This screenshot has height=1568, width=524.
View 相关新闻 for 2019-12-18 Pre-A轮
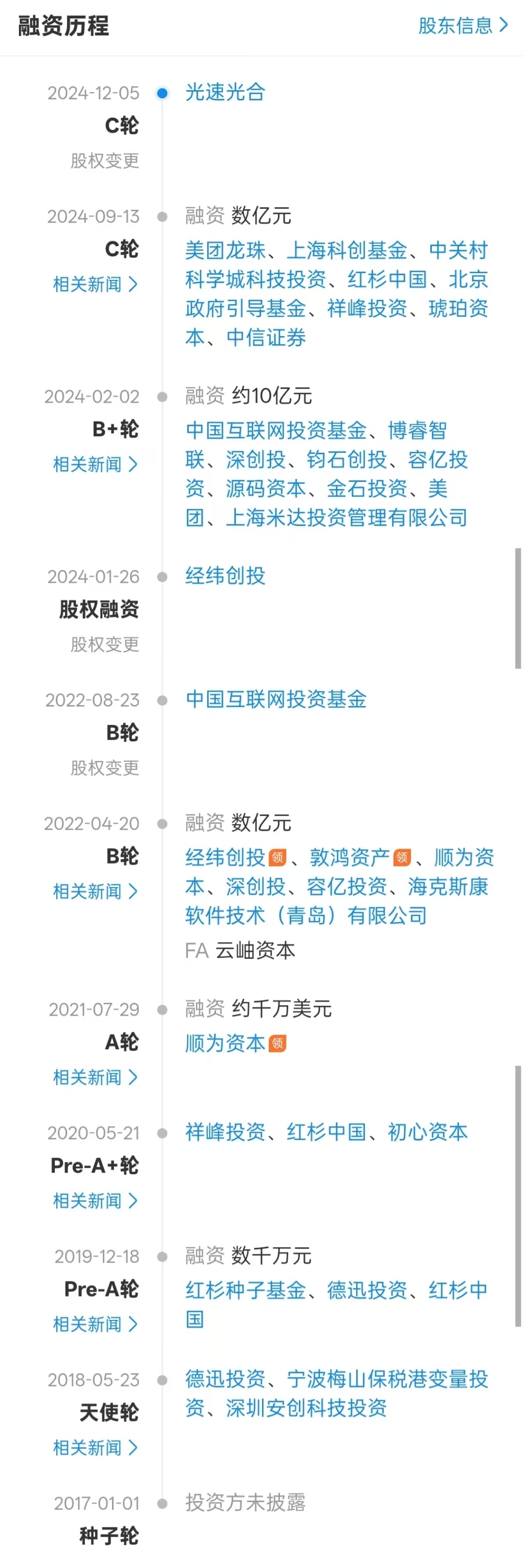point(96,1324)
